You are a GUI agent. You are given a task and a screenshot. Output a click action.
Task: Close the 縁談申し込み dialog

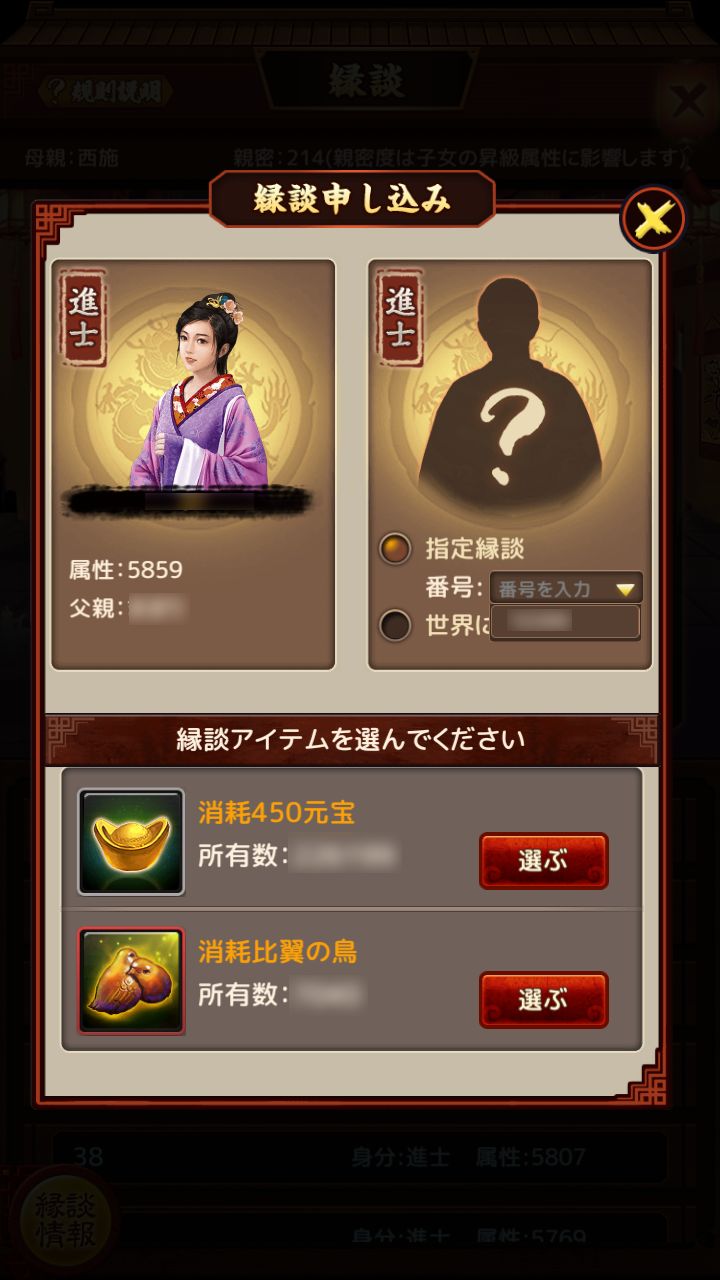pyautogui.click(x=653, y=219)
